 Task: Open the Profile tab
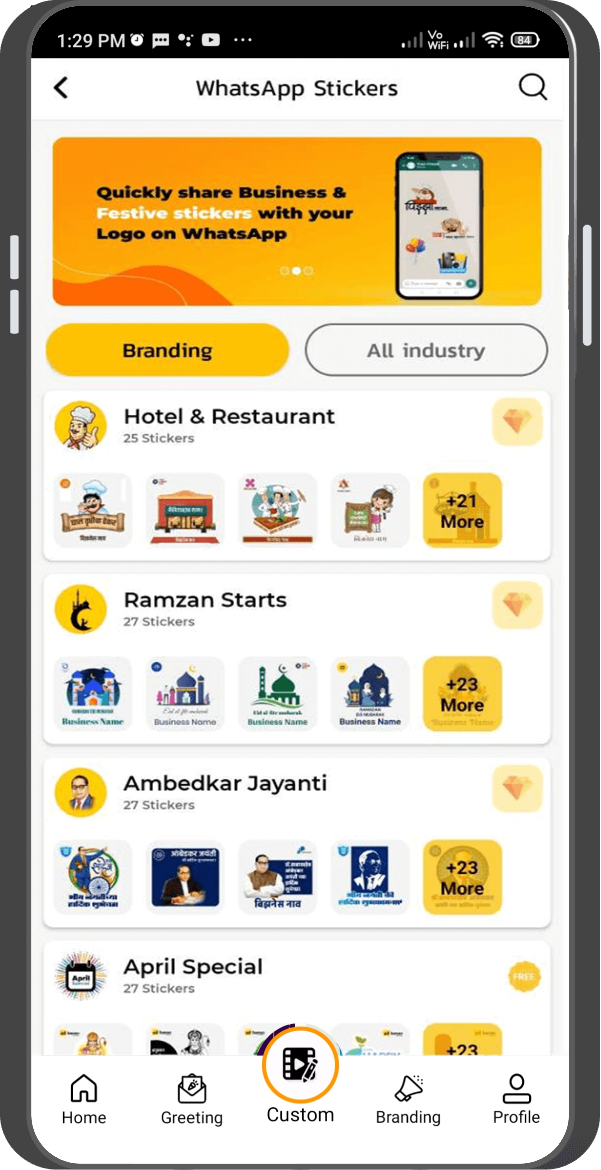click(x=516, y=1099)
